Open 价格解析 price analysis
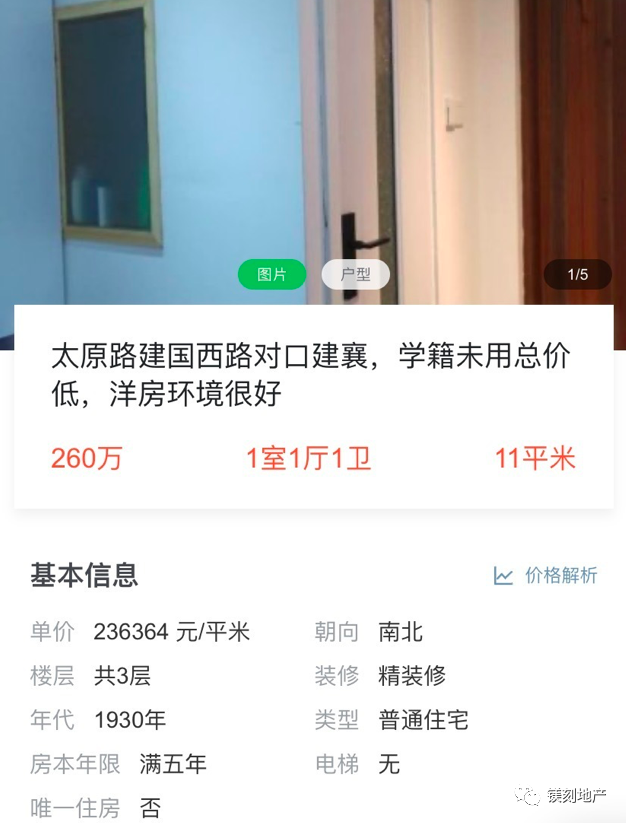This screenshot has width=626, height=823. (x=546, y=575)
